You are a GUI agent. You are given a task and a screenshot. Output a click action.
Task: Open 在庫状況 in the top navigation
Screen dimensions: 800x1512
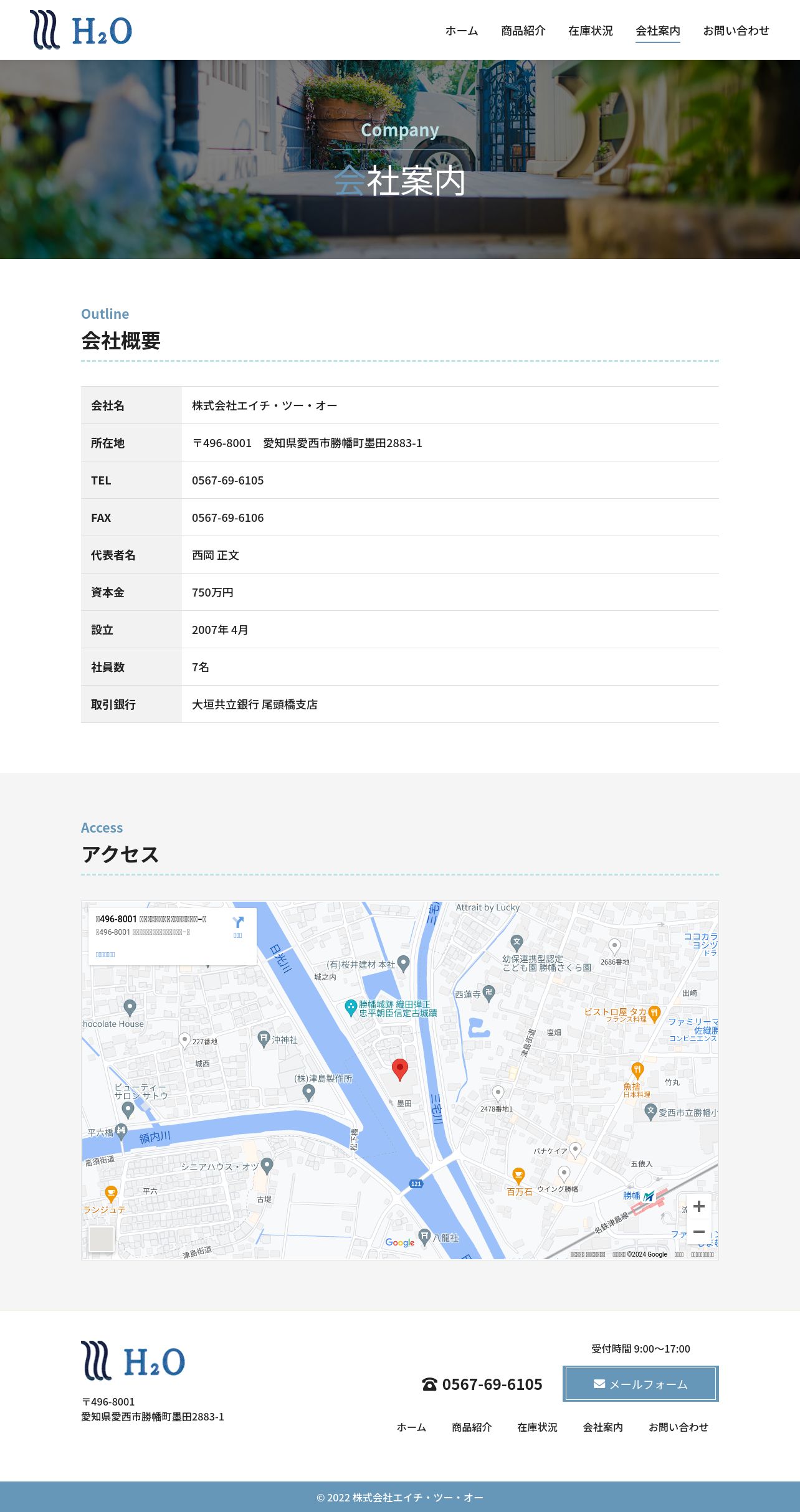click(590, 31)
